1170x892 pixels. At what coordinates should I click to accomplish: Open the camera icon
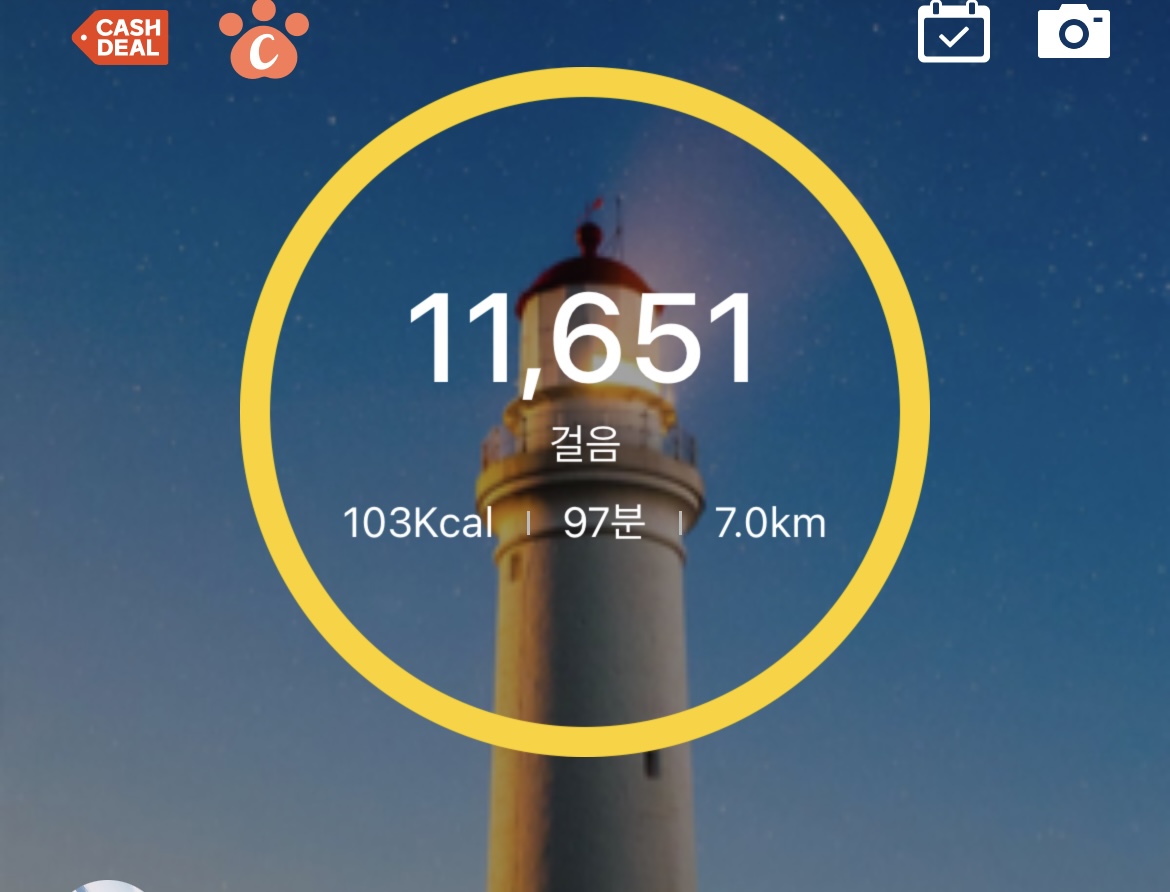coord(1073,32)
